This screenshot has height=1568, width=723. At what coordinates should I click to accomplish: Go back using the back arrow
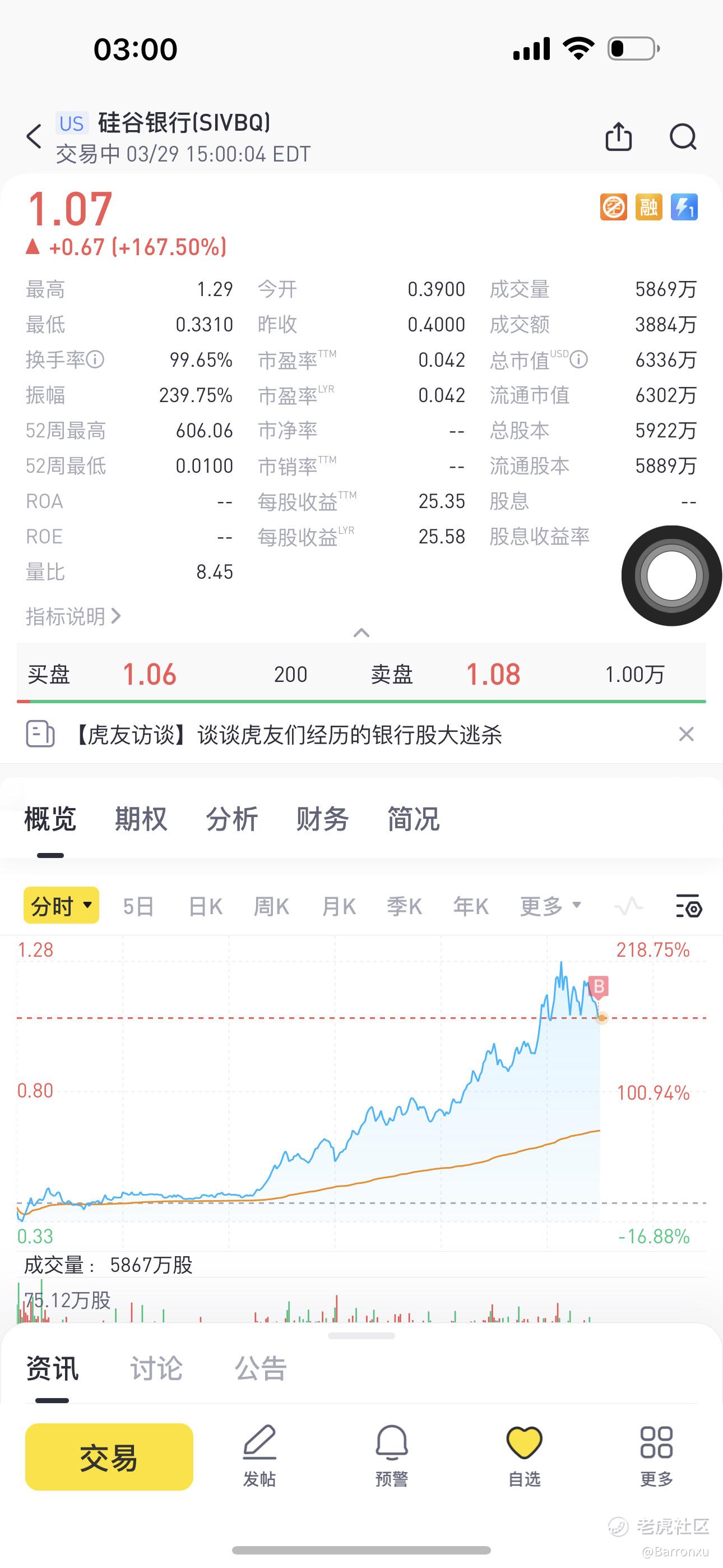coord(35,136)
